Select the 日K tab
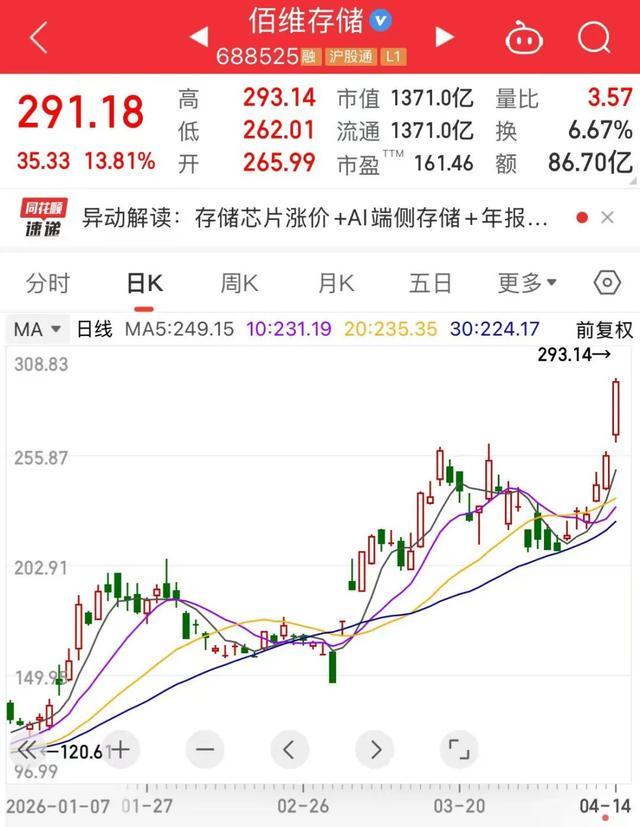Image resolution: width=640 pixels, height=827 pixels. 144,284
